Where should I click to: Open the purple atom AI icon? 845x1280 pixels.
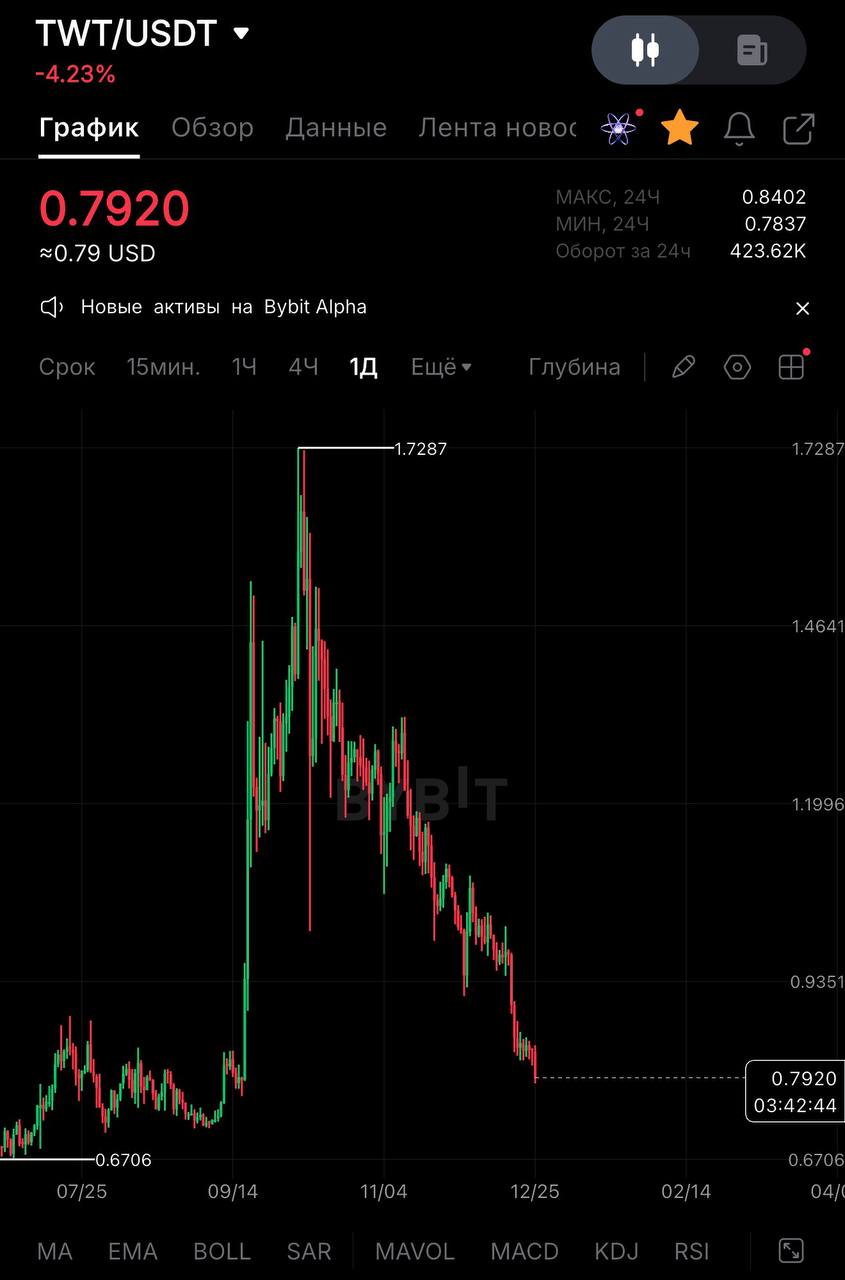(620, 128)
